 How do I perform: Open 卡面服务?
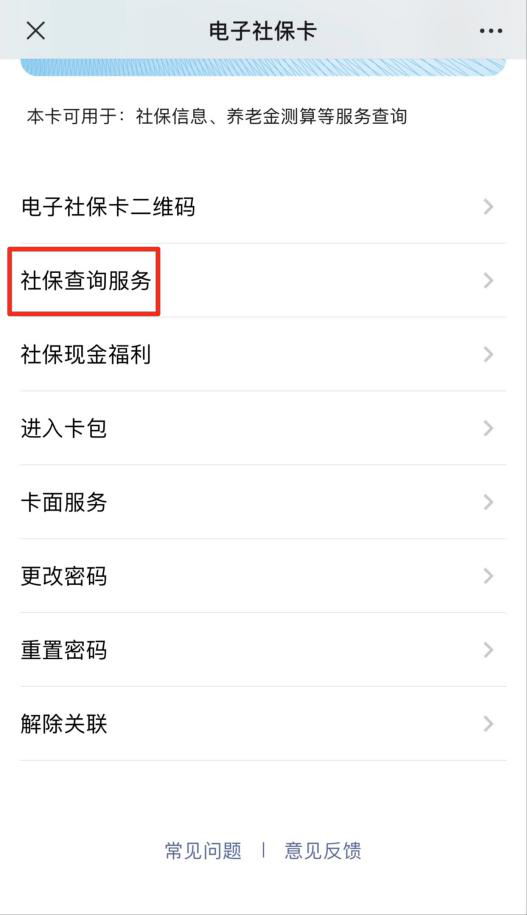[x=263, y=502]
